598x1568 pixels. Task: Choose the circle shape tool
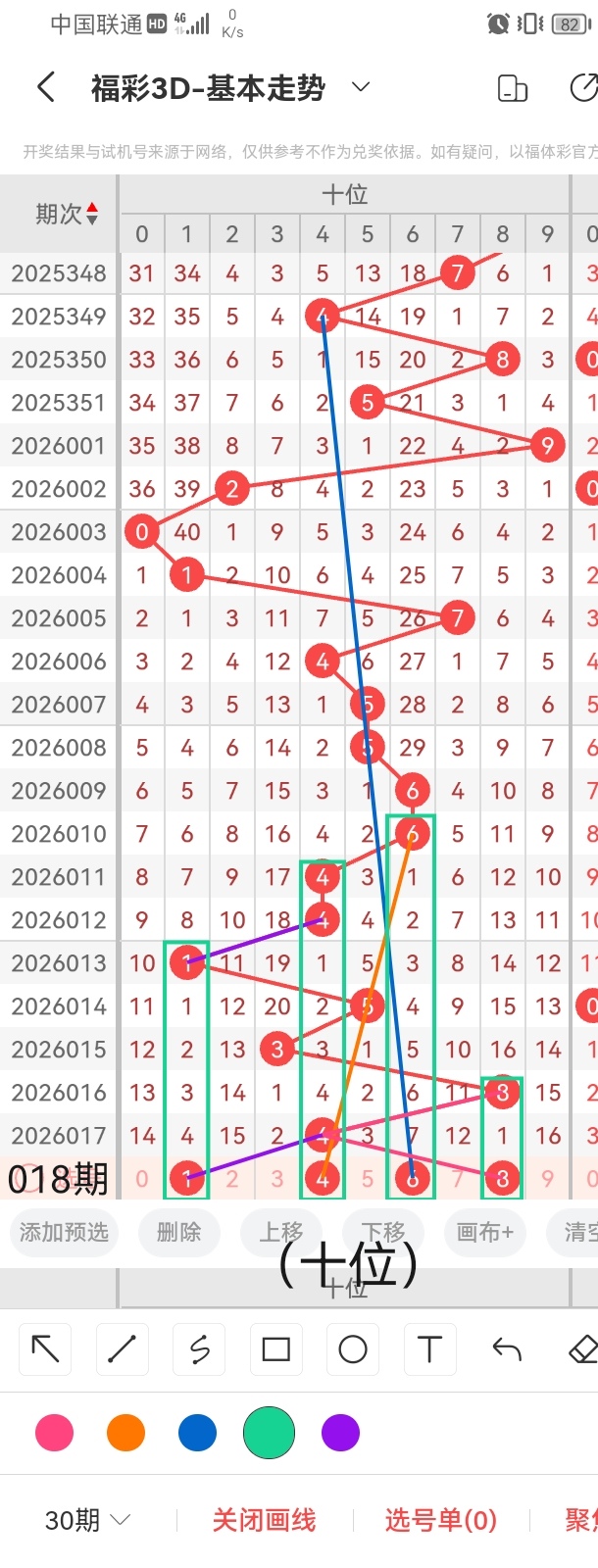coord(353,1349)
